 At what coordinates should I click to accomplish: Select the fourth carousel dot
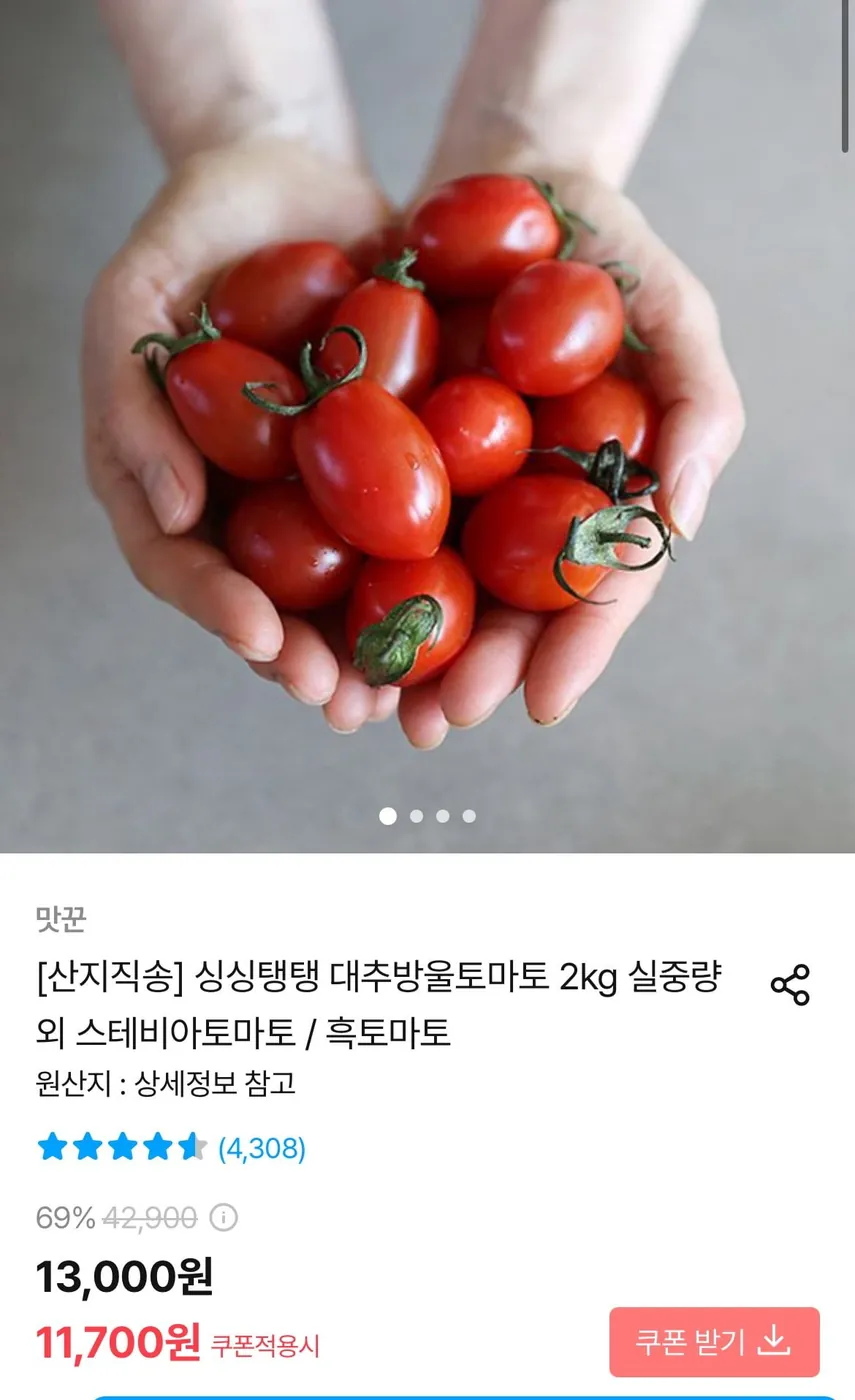(x=468, y=816)
